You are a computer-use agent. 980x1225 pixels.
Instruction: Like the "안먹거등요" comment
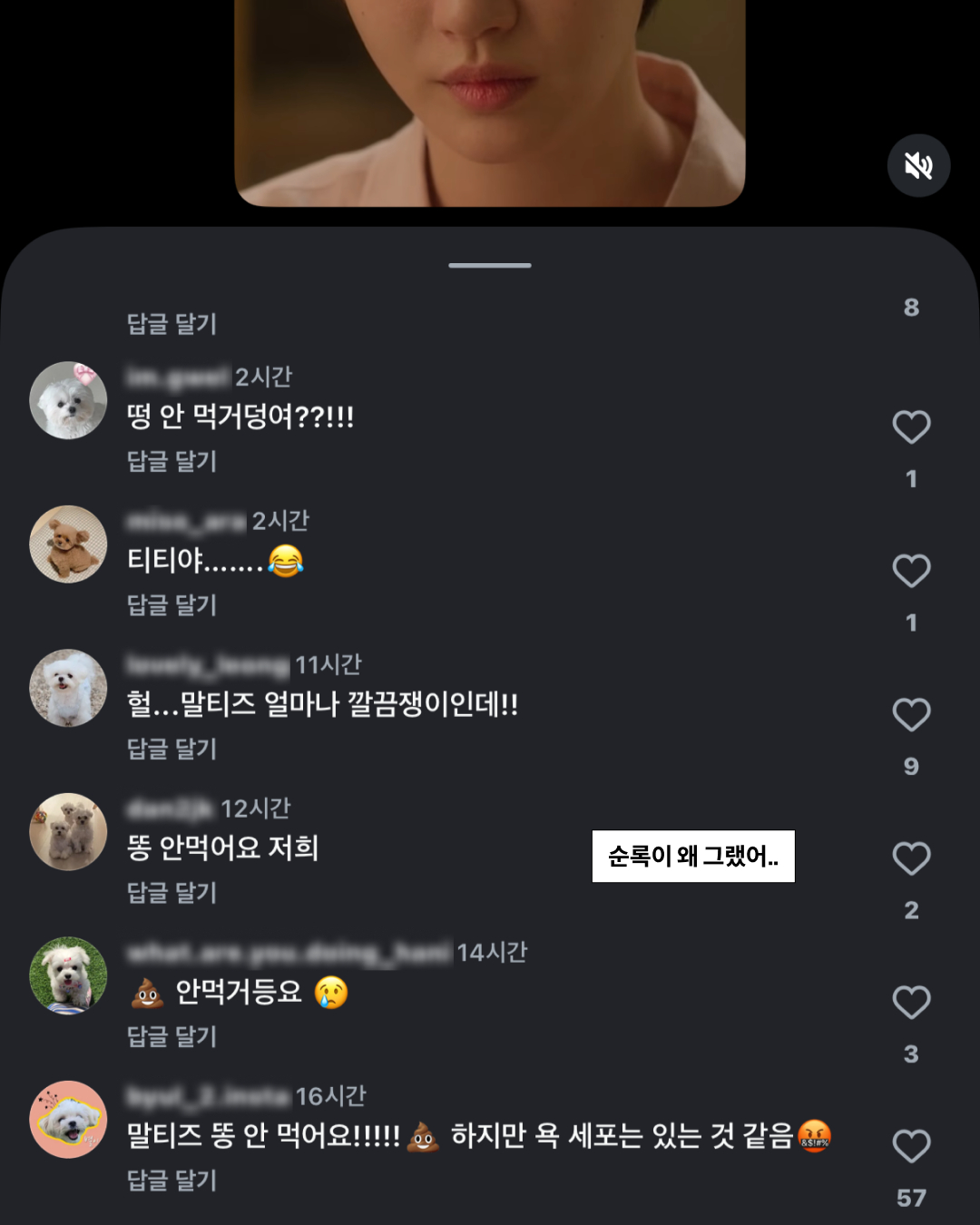click(911, 1003)
